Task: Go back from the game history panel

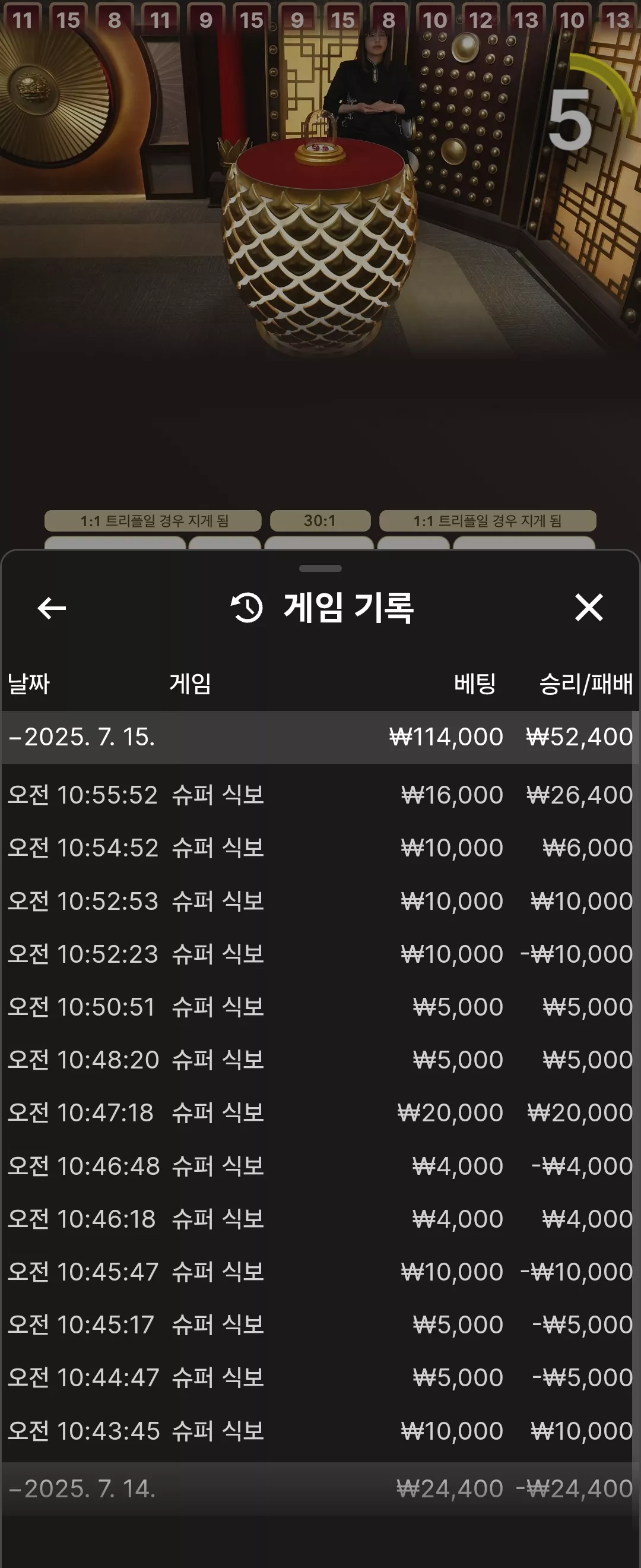Action: (52, 608)
